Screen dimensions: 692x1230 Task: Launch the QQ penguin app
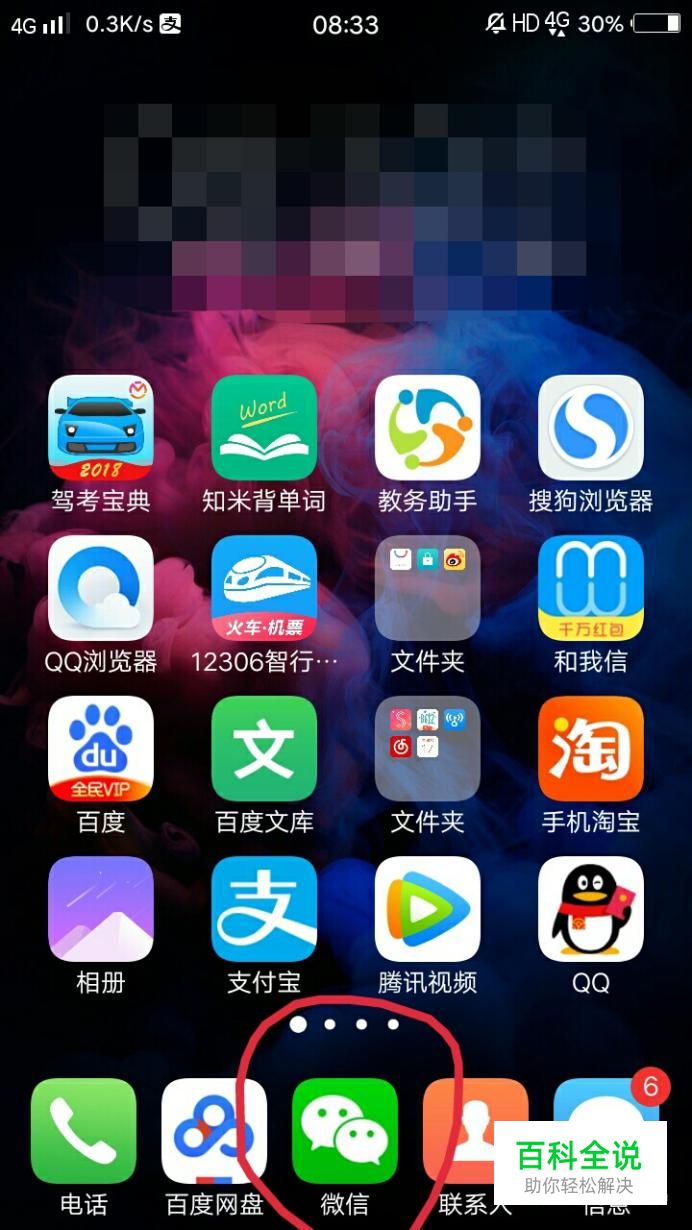(590, 908)
